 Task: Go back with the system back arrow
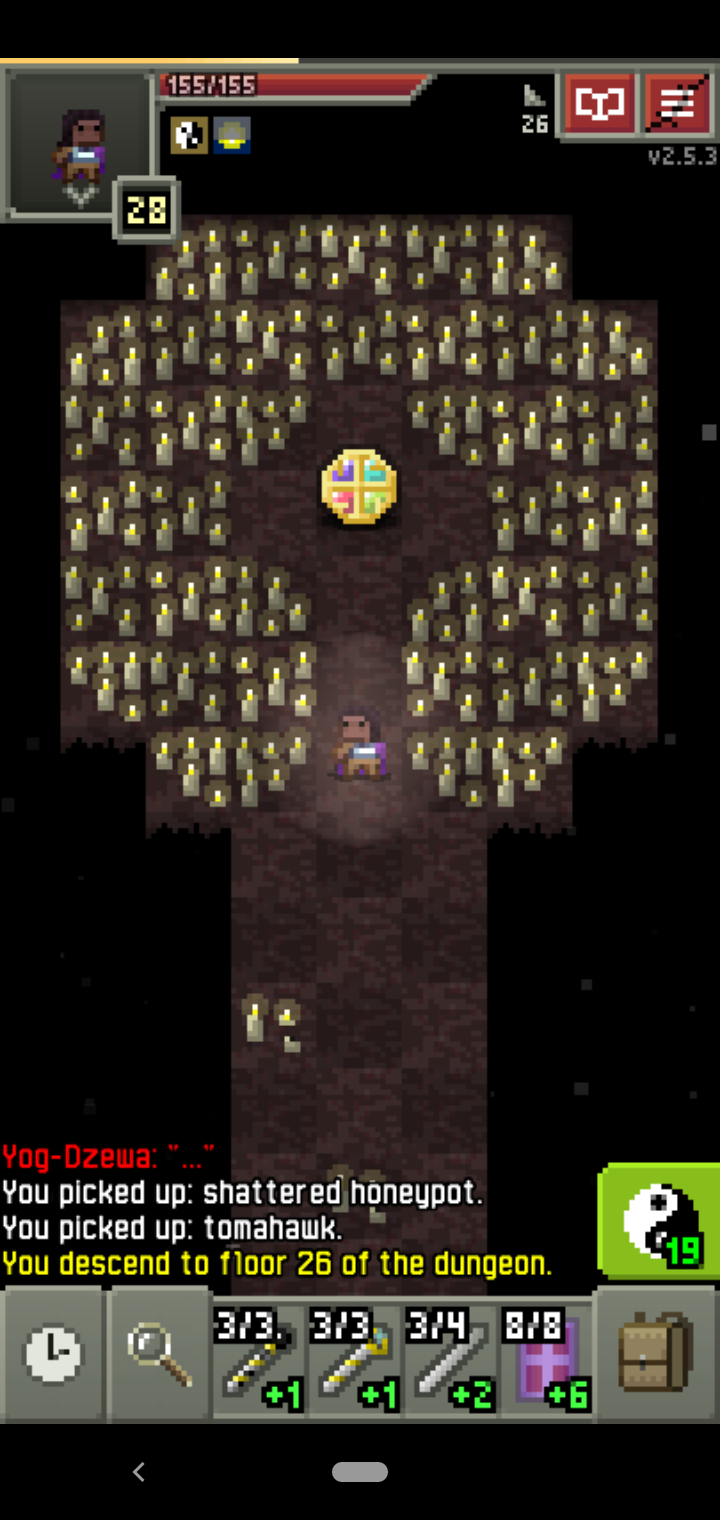pos(139,1471)
